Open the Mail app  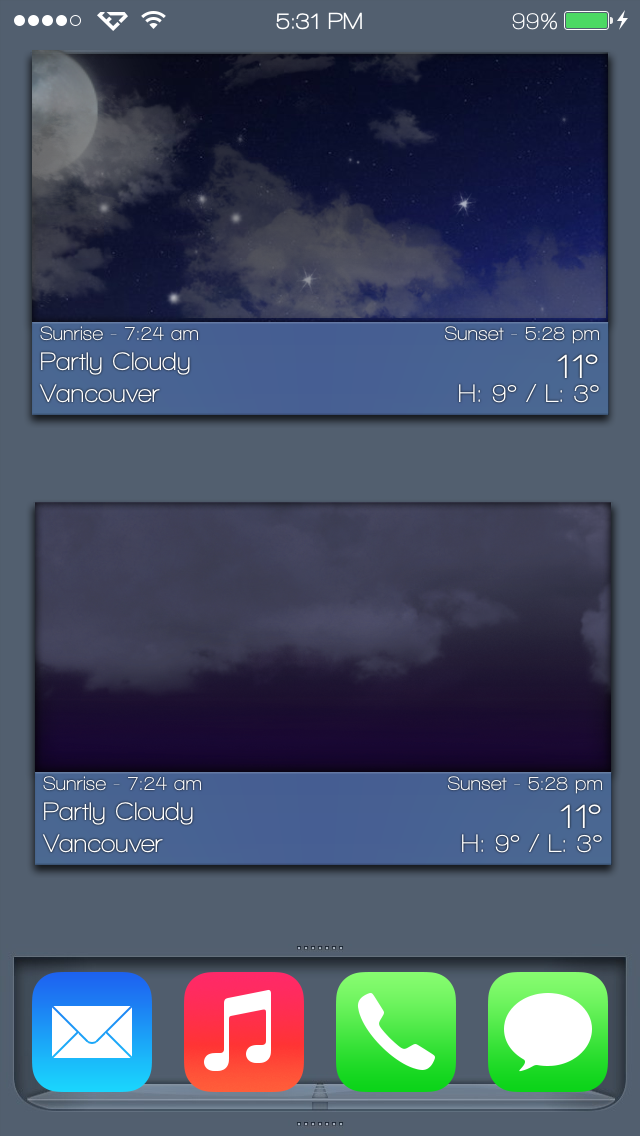92,1031
